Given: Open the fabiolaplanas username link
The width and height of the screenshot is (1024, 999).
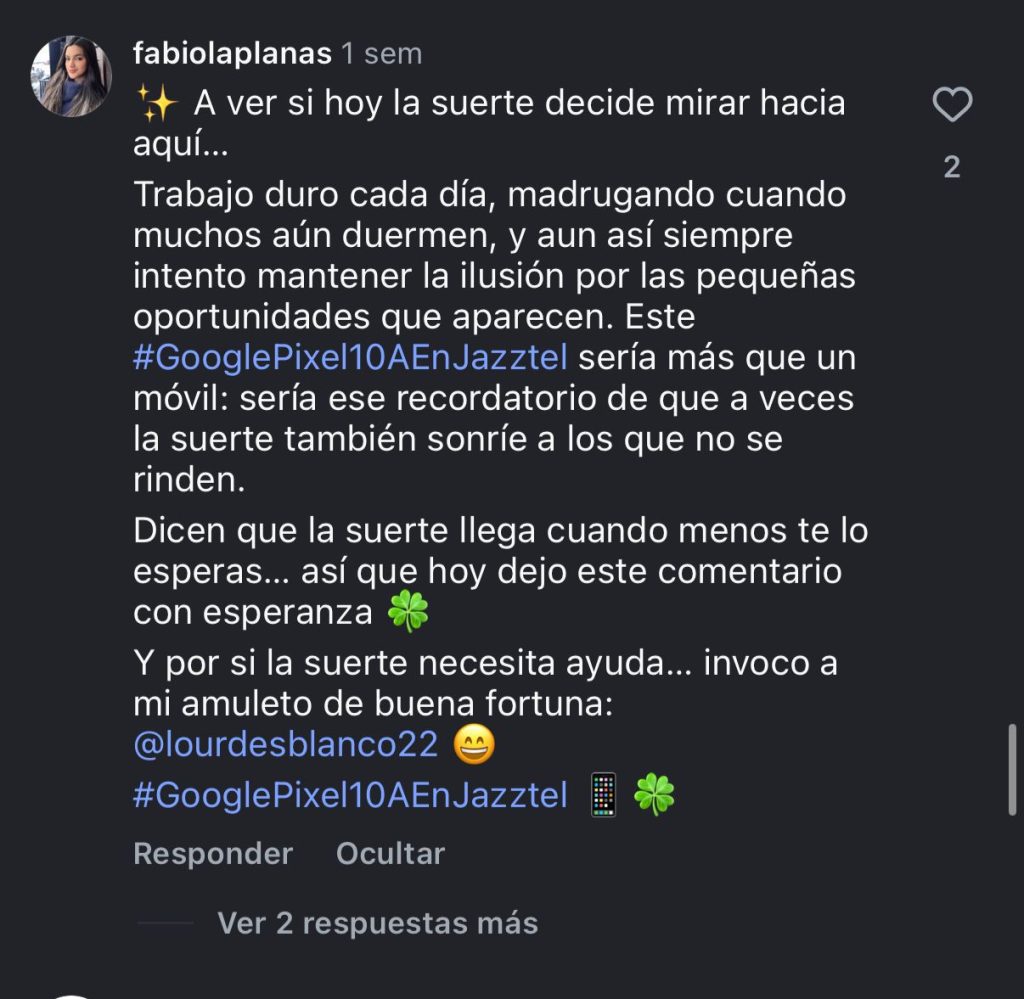Looking at the screenshot, I should [232, 53].
